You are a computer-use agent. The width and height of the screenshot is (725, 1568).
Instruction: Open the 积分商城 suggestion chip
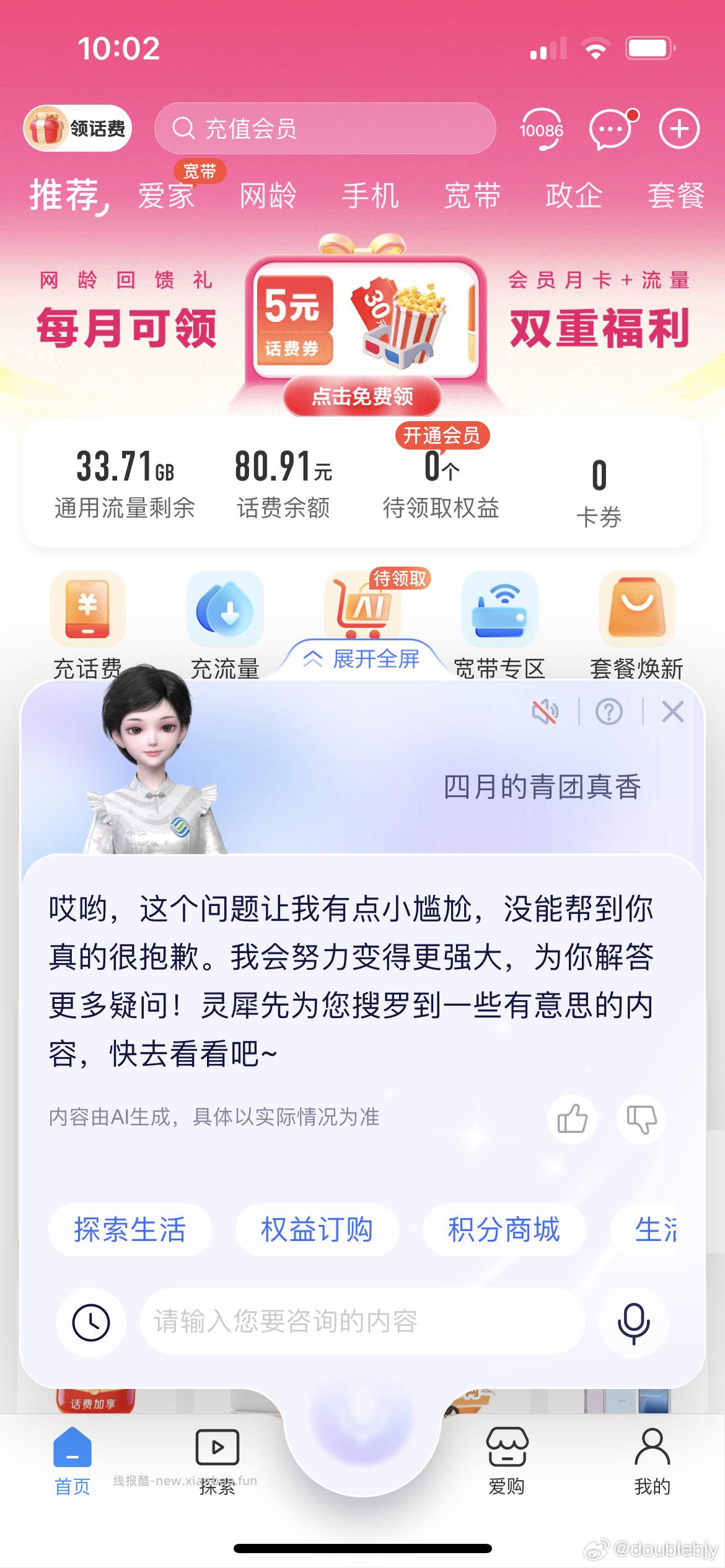[x=504, y=1230]
